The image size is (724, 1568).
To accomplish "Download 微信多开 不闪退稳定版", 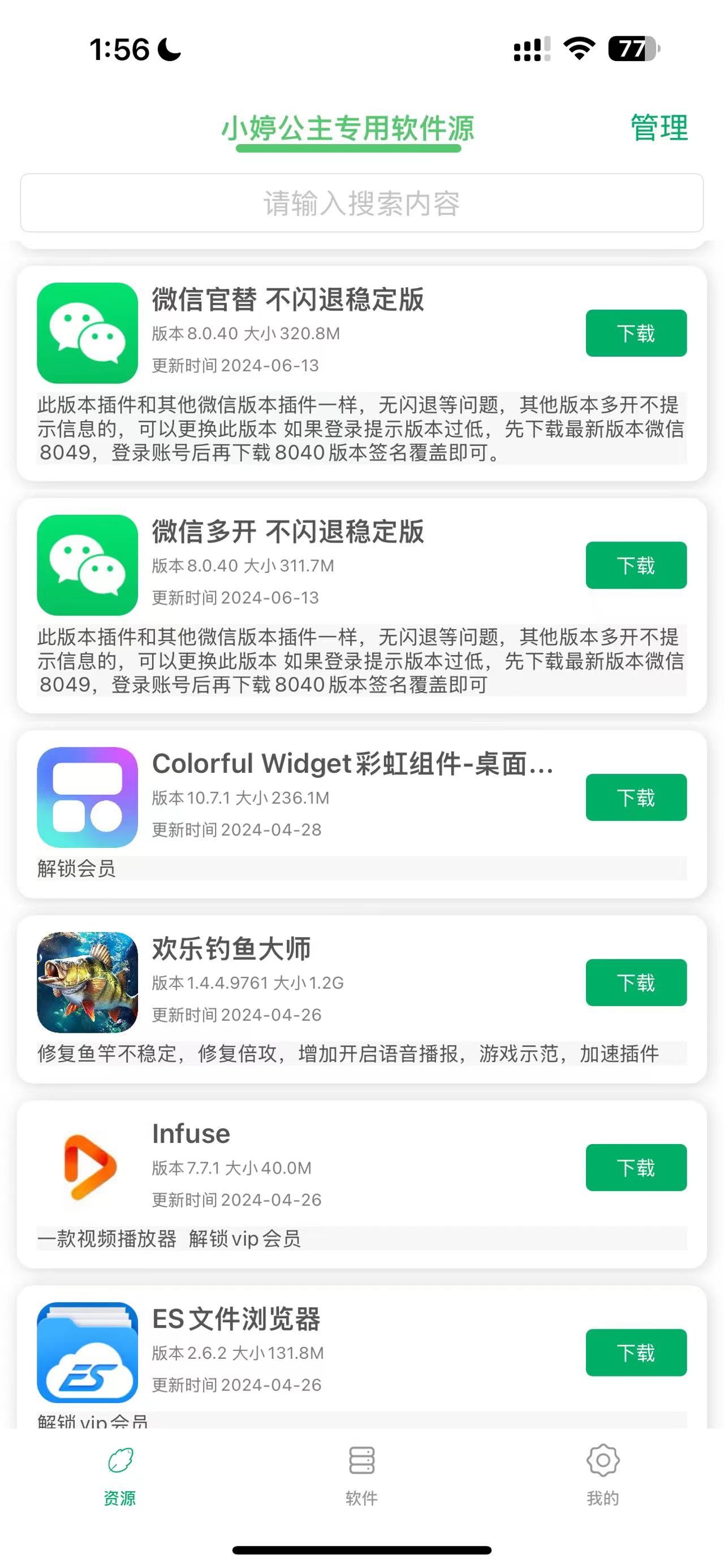I will pos(636,565).
